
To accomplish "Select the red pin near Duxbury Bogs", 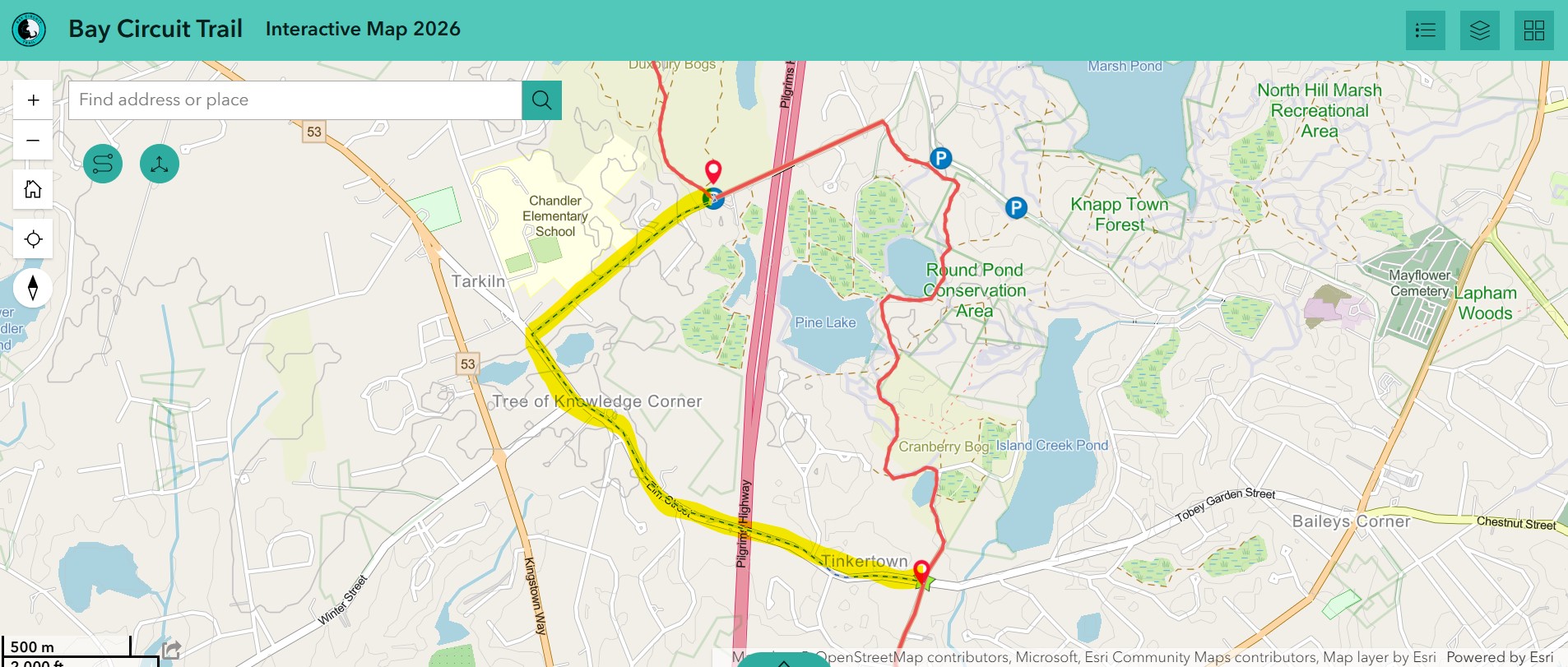I will tap(713, 170).
